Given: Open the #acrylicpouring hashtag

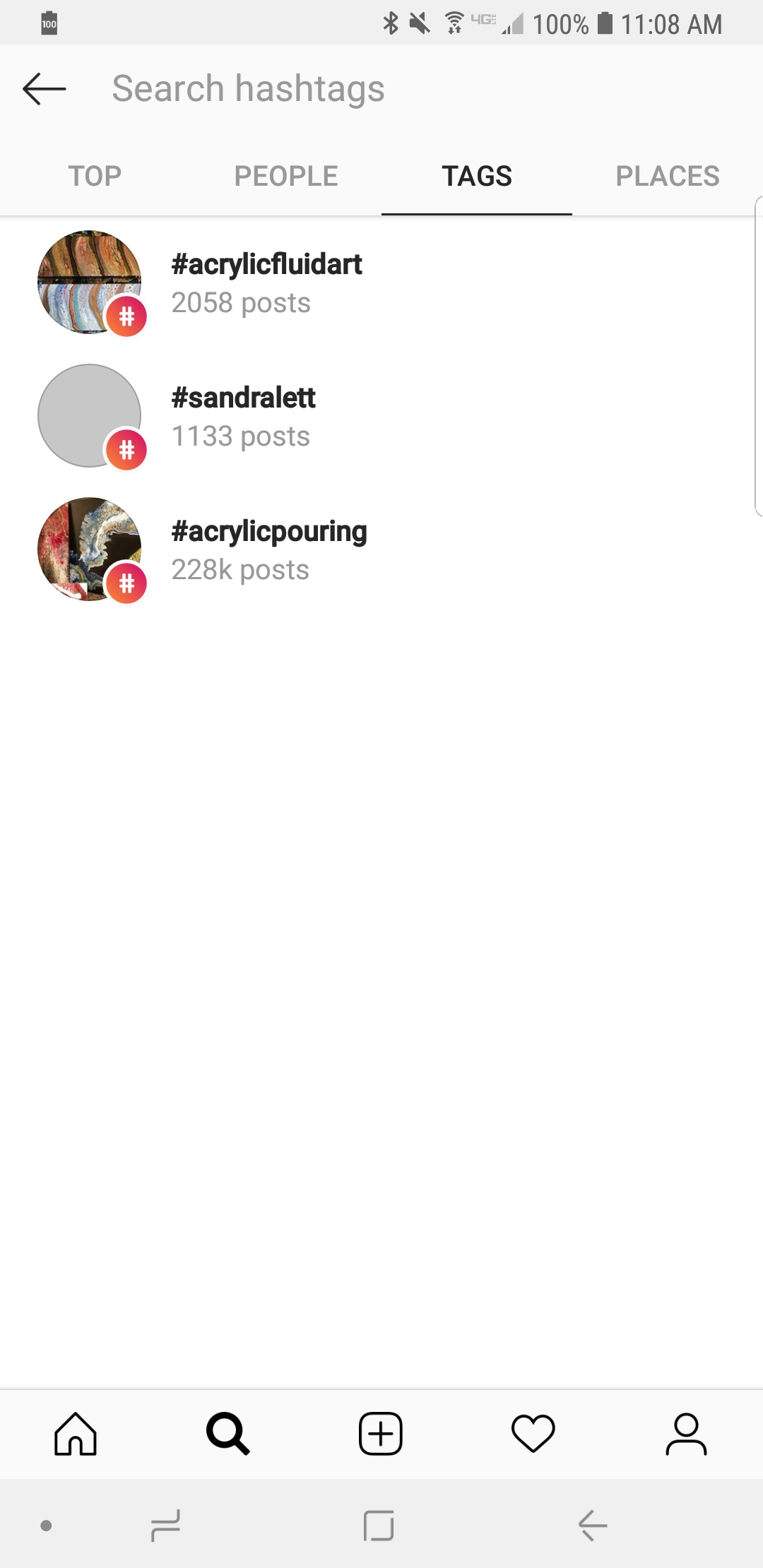Looking at the screenshot, I should pos(268,550).
